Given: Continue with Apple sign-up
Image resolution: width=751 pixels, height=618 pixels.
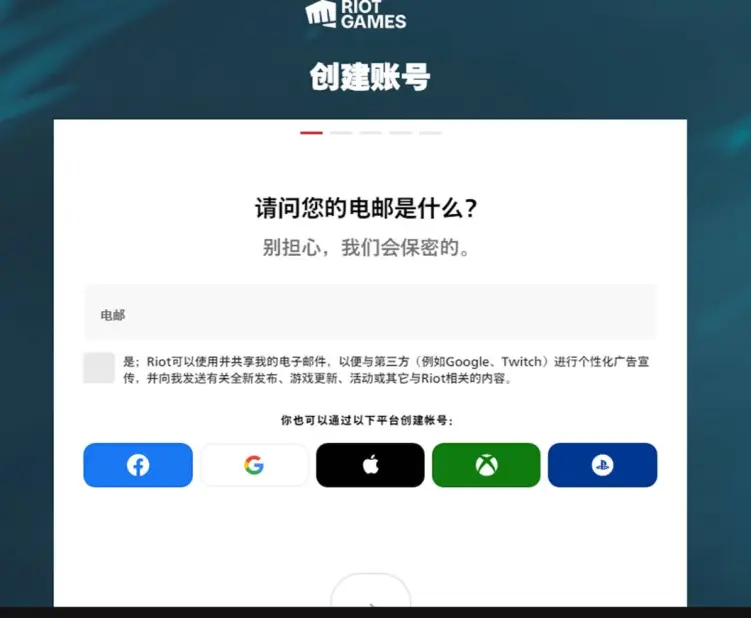Looking at the screenshot, I should [370, 465].
